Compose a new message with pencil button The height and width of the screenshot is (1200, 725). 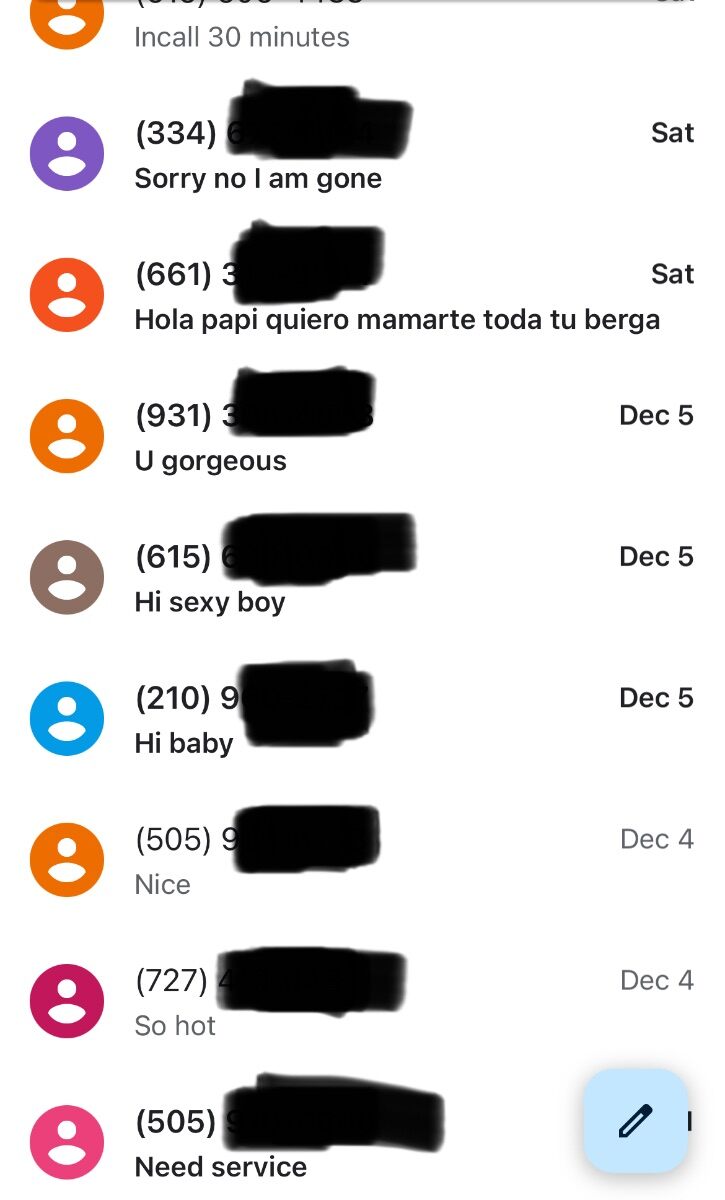tap(635, 1120)
